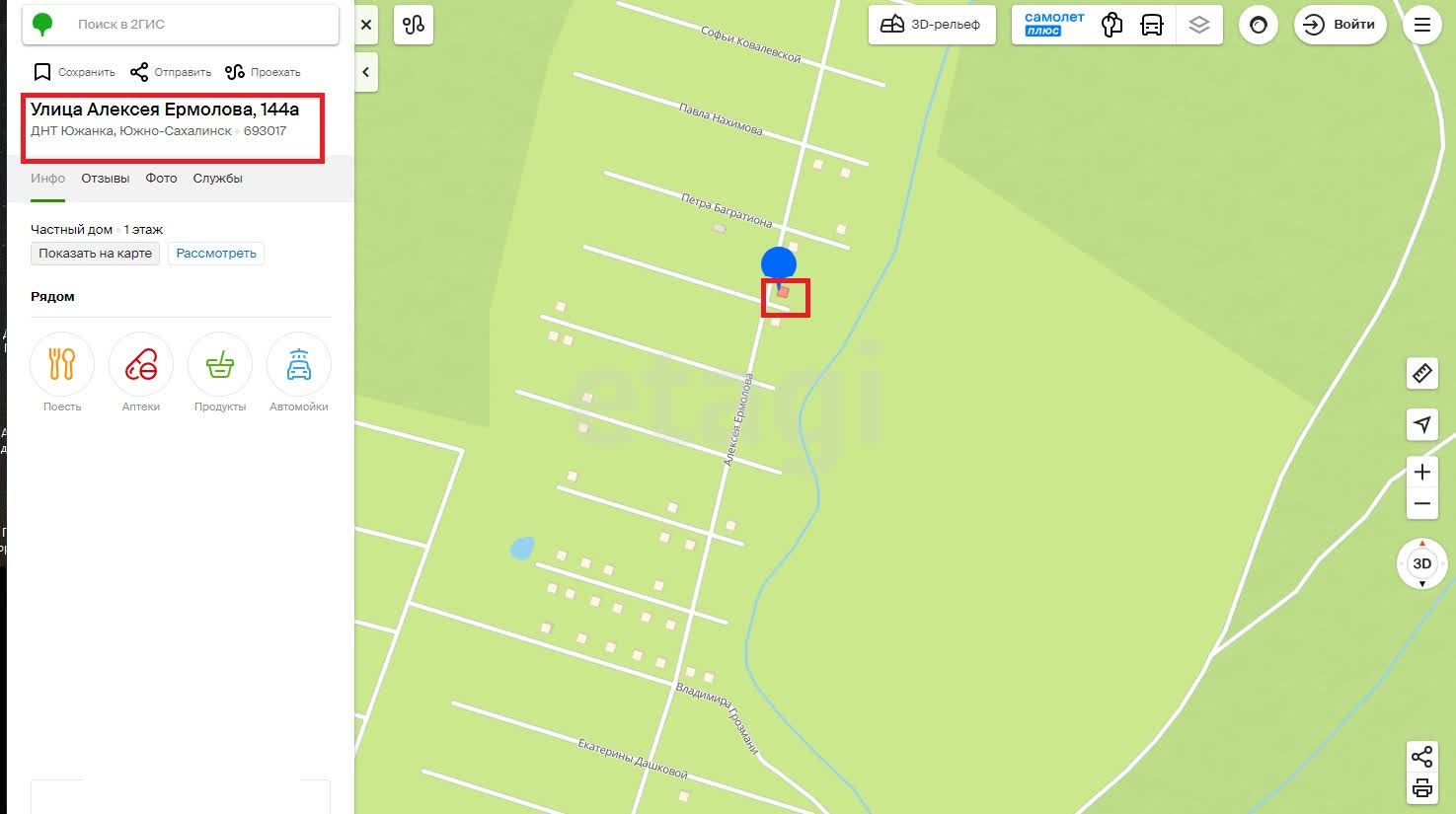
Task: Send the address via Отправить
Action: click(171, 72)
